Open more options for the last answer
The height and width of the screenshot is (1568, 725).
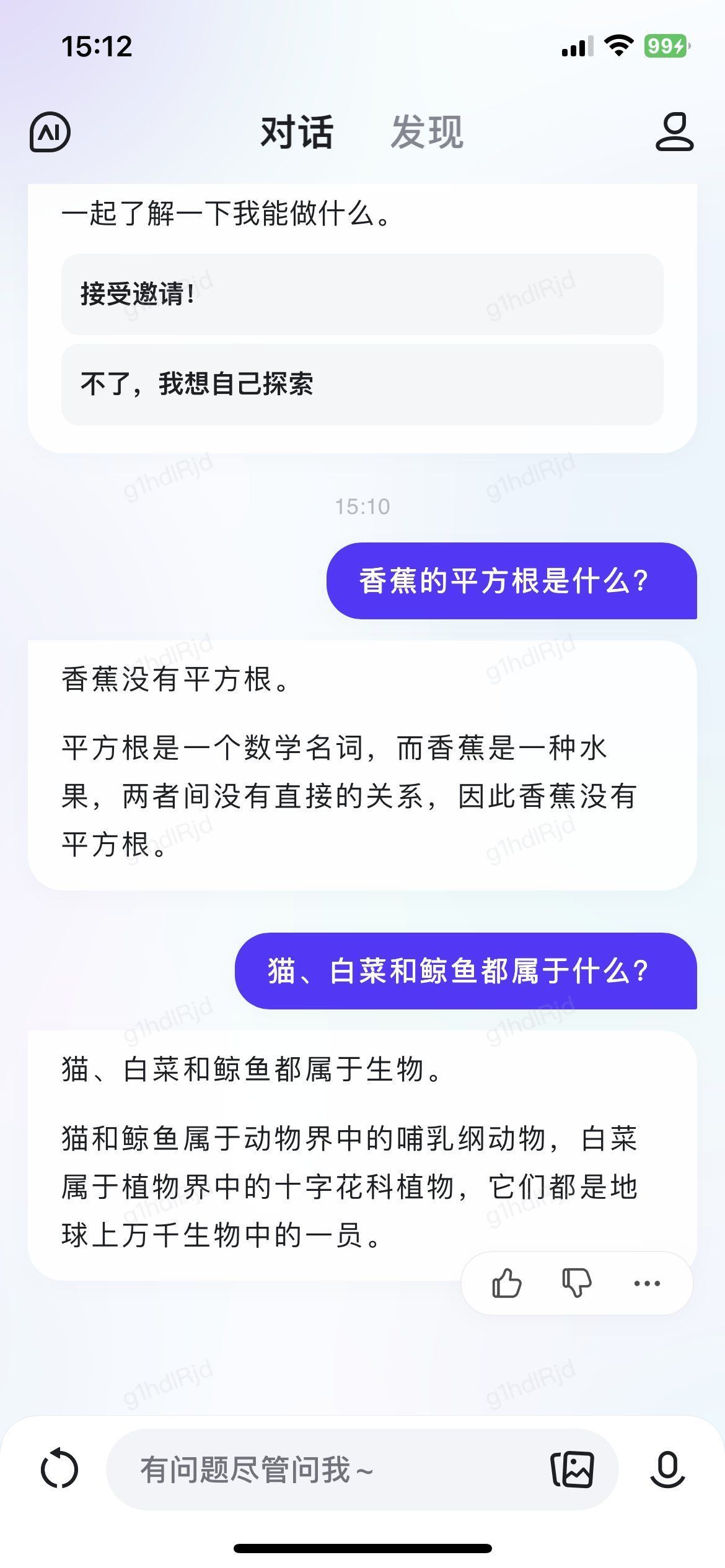click(647, 1283)
